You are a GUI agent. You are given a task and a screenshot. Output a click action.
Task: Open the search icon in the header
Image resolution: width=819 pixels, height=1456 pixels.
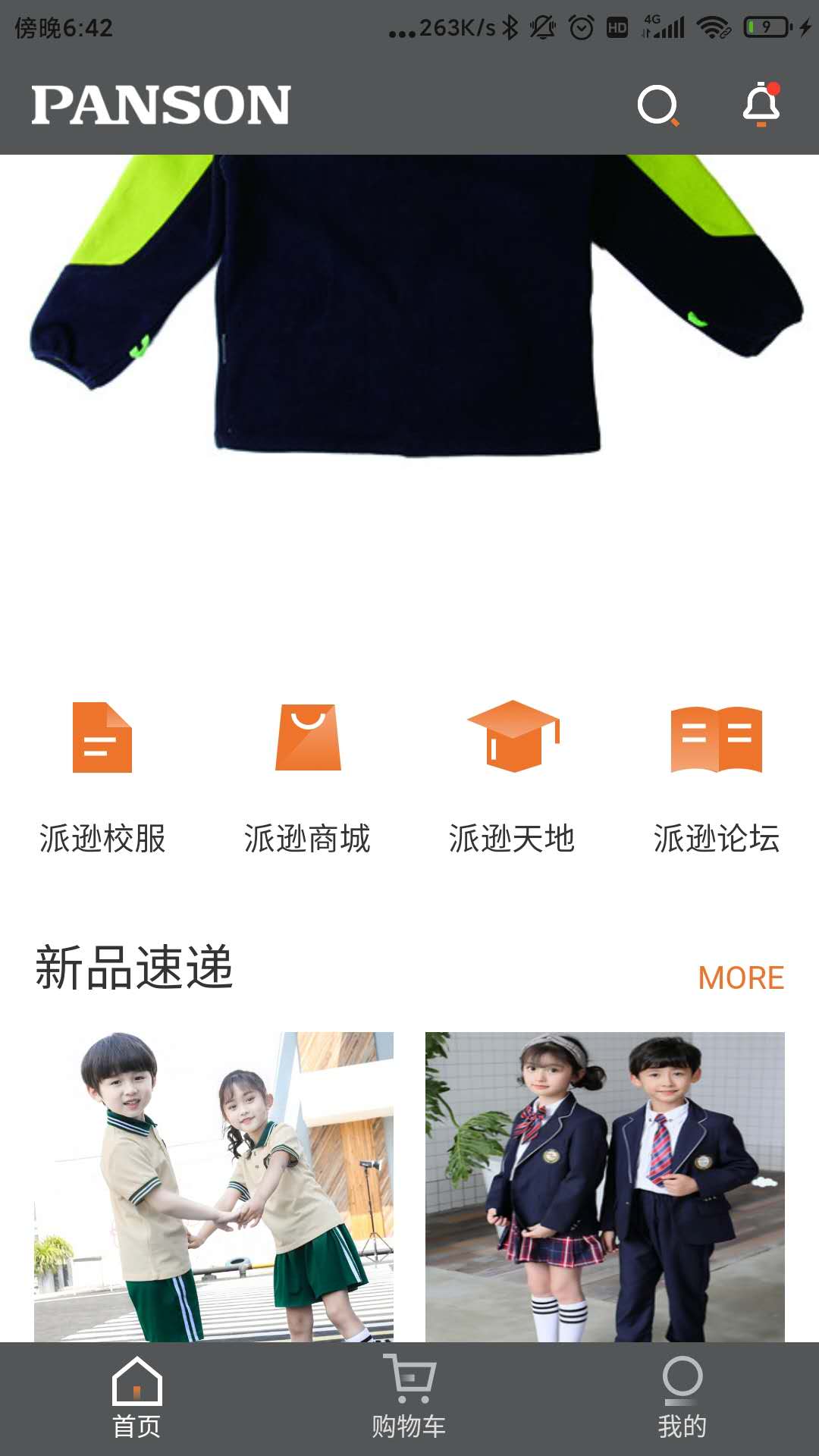(x=657, y=105)
